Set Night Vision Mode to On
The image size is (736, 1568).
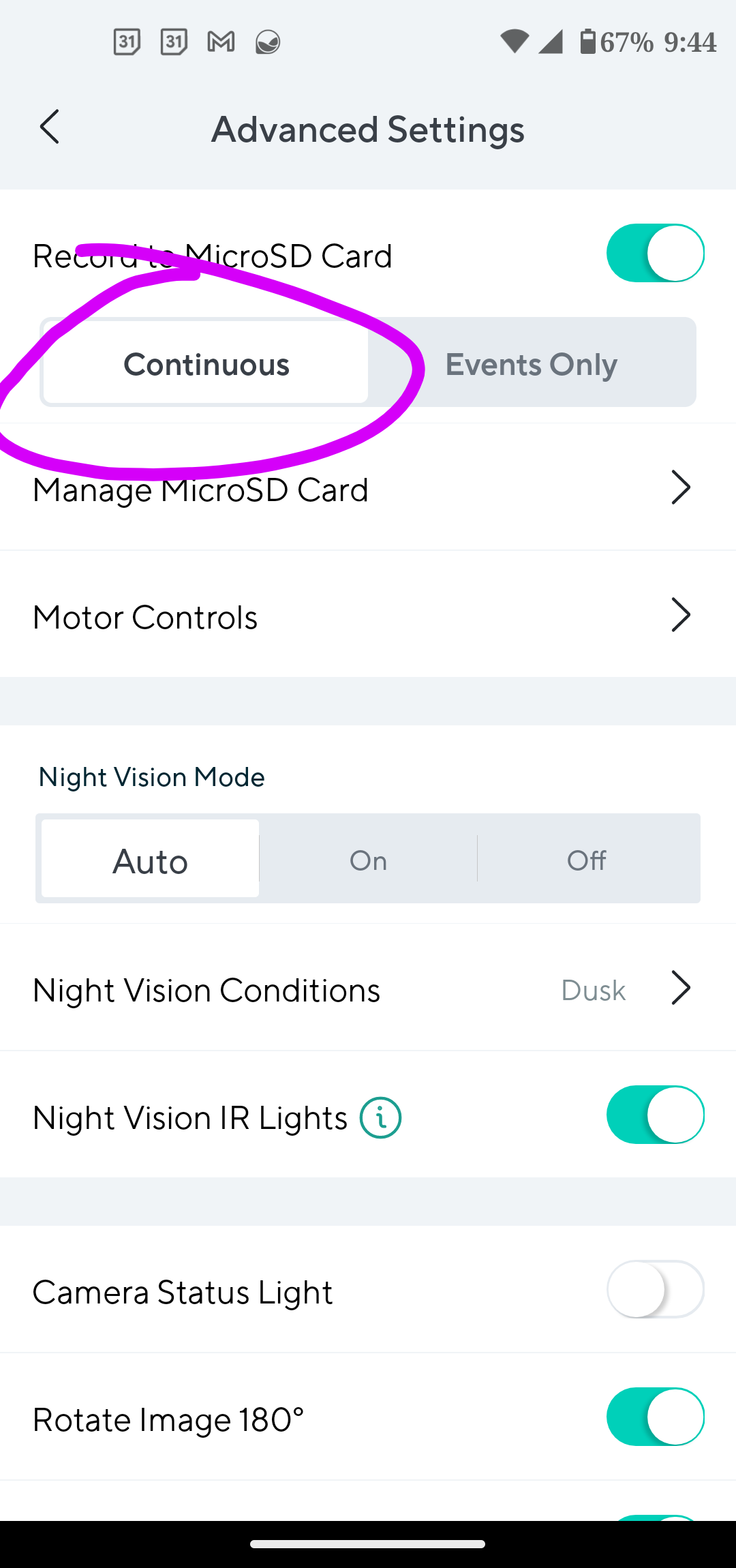point(368,860)
